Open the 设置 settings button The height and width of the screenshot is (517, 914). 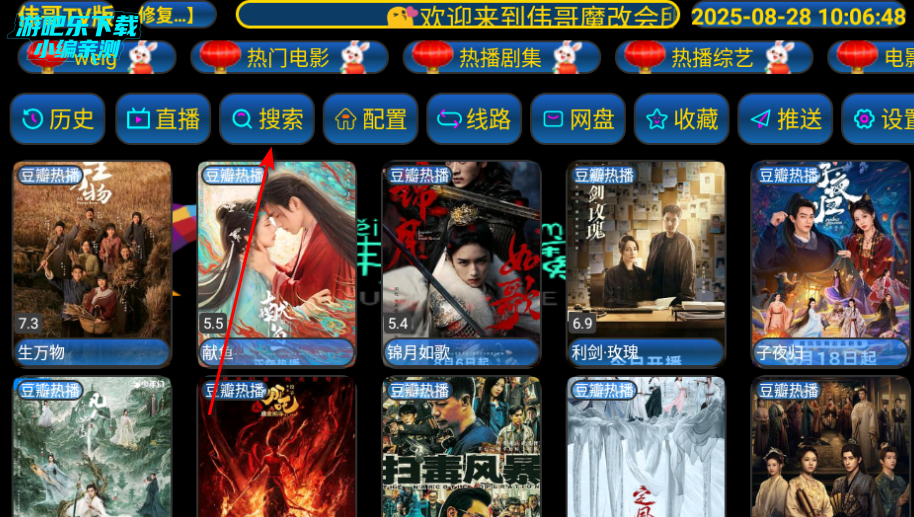[880, 120]
